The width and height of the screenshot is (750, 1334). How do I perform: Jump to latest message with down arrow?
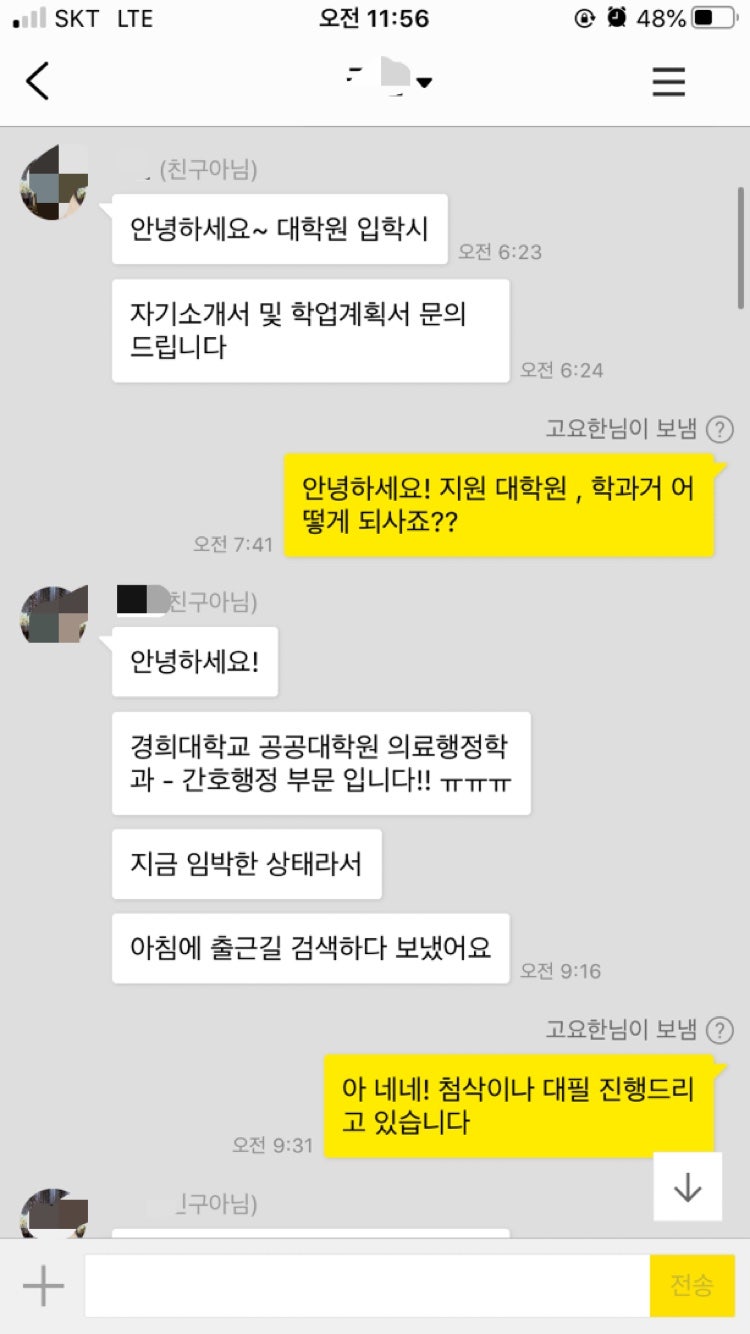[687, 1187]
